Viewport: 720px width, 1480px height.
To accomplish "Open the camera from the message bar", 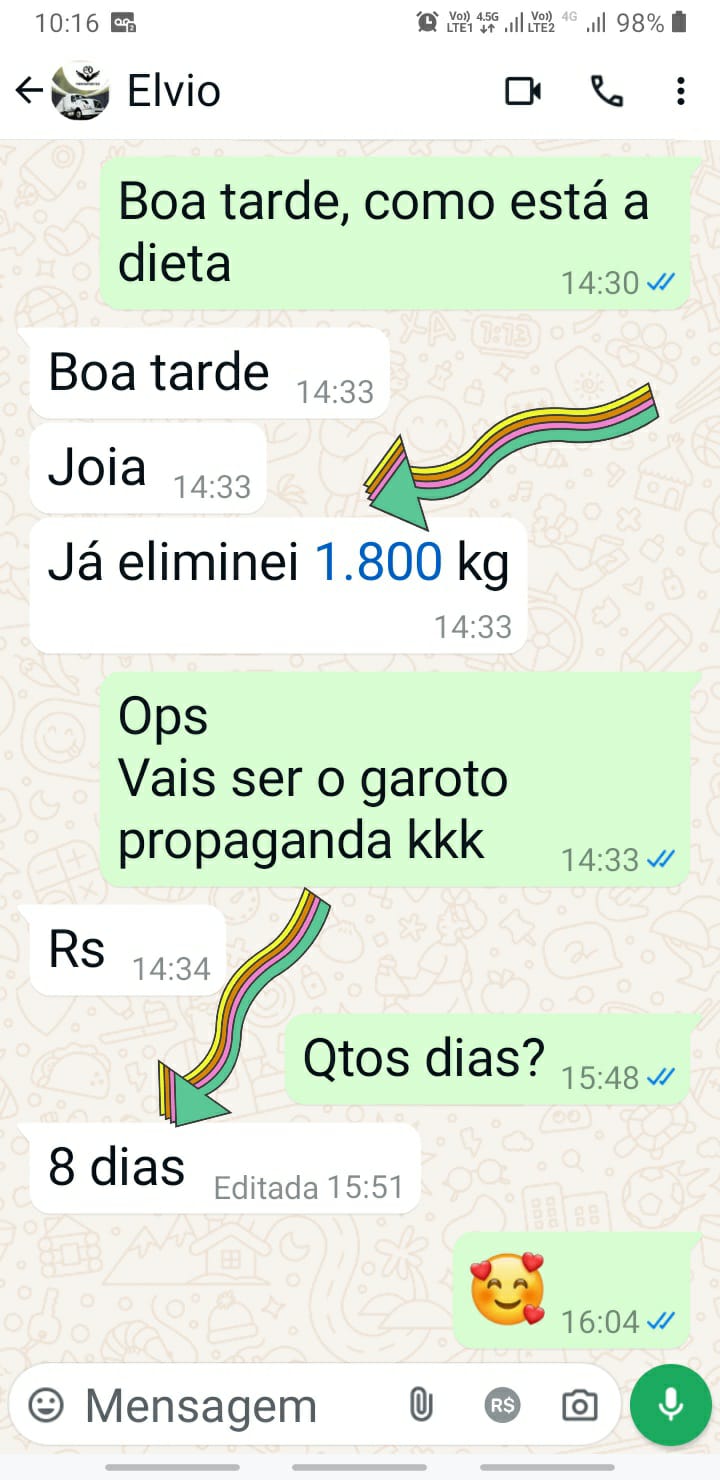I will (x=579, y=1405).
